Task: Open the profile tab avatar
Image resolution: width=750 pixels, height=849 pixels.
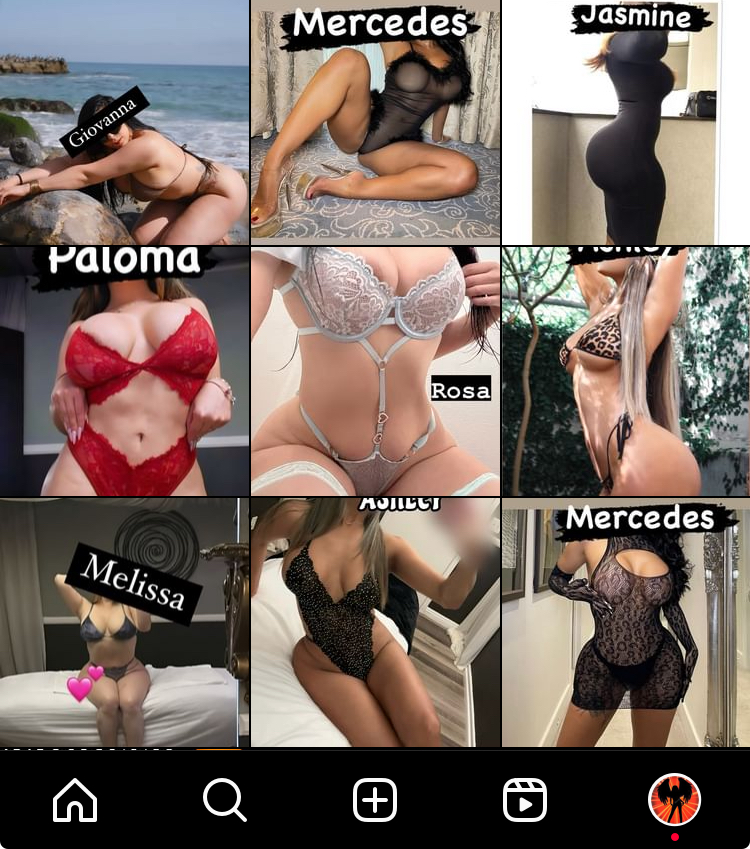Action: pos(674,800)
